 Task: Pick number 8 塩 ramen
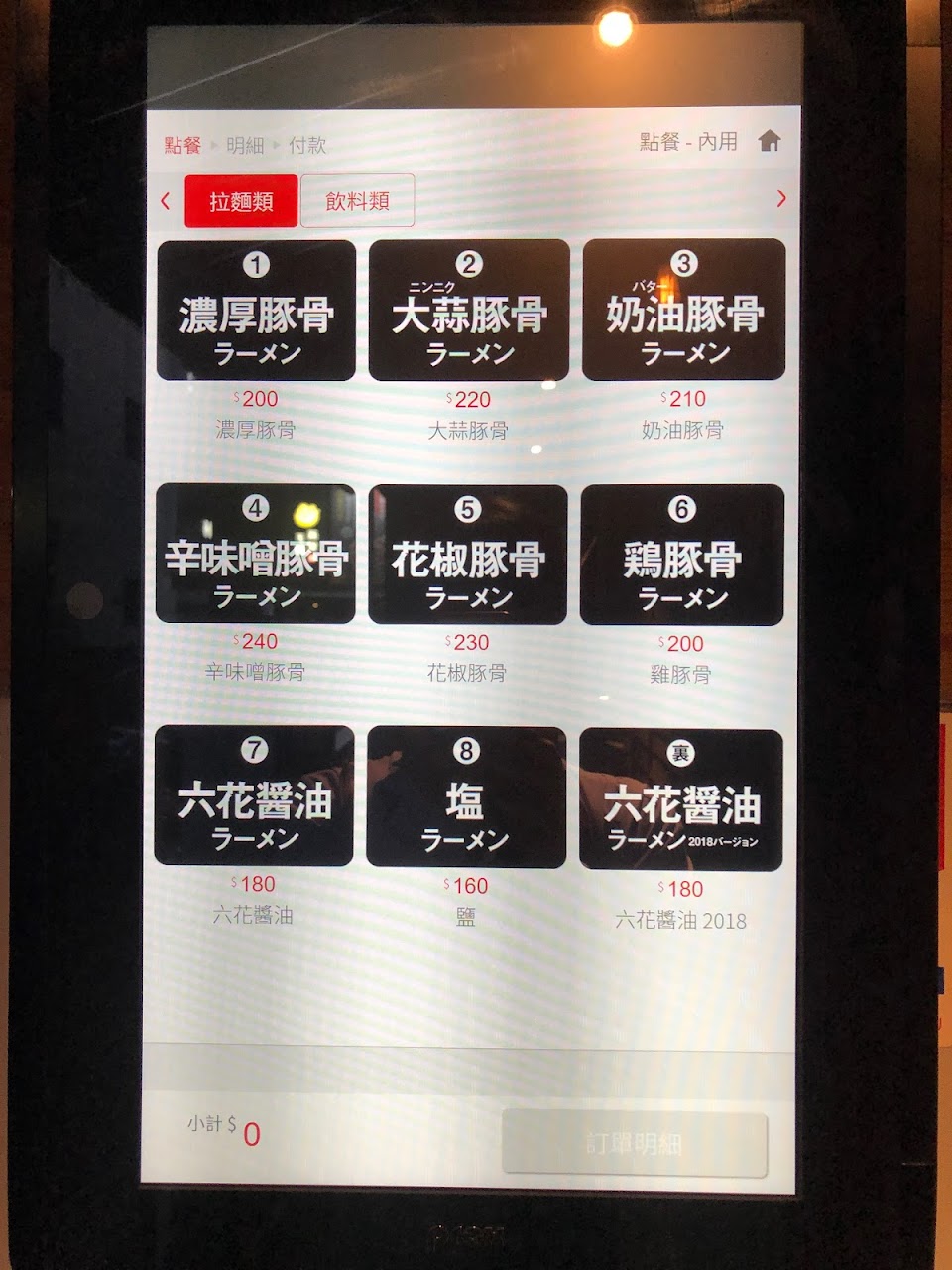(x=466, y=798)
